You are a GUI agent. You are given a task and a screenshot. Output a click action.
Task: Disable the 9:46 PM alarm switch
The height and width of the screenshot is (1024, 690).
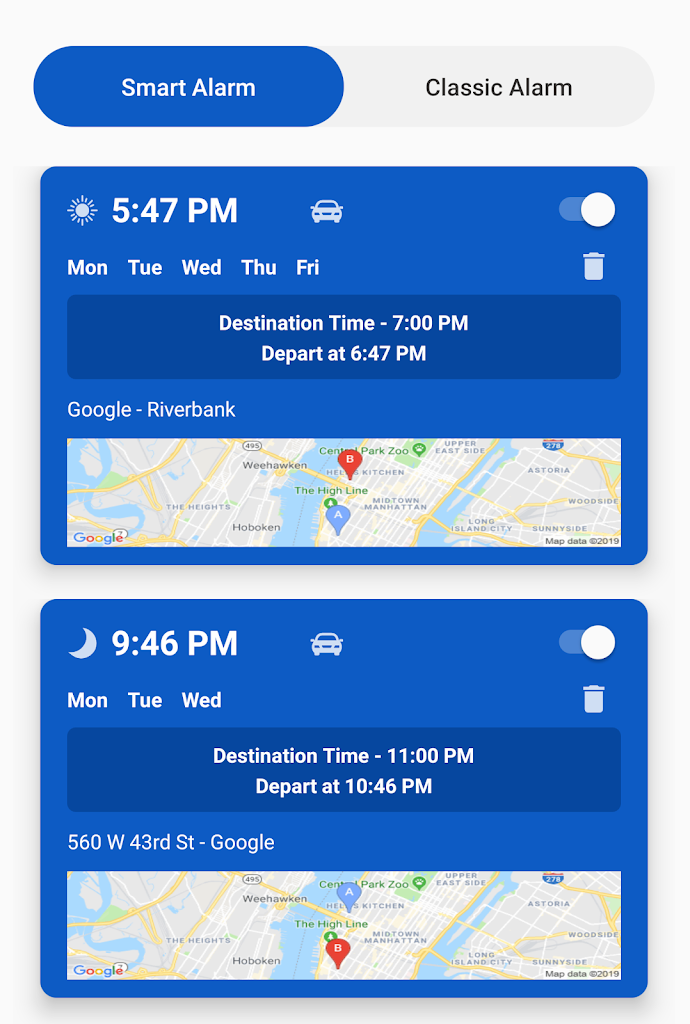click(587, 642)
